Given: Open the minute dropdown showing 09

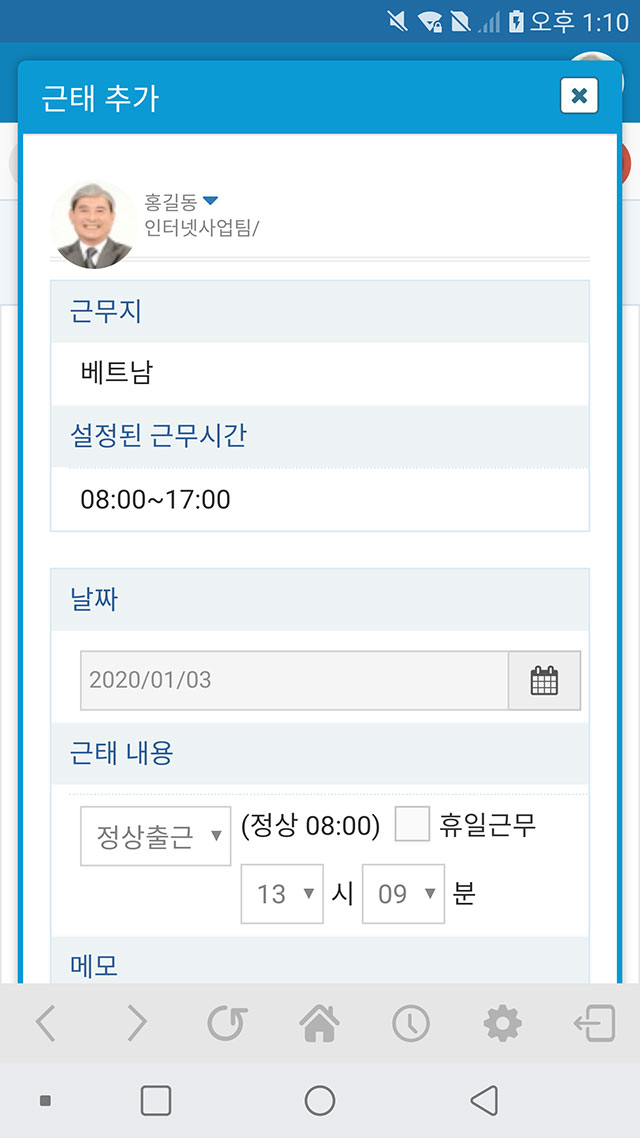Looking at the screenshot, I should 403,894.
